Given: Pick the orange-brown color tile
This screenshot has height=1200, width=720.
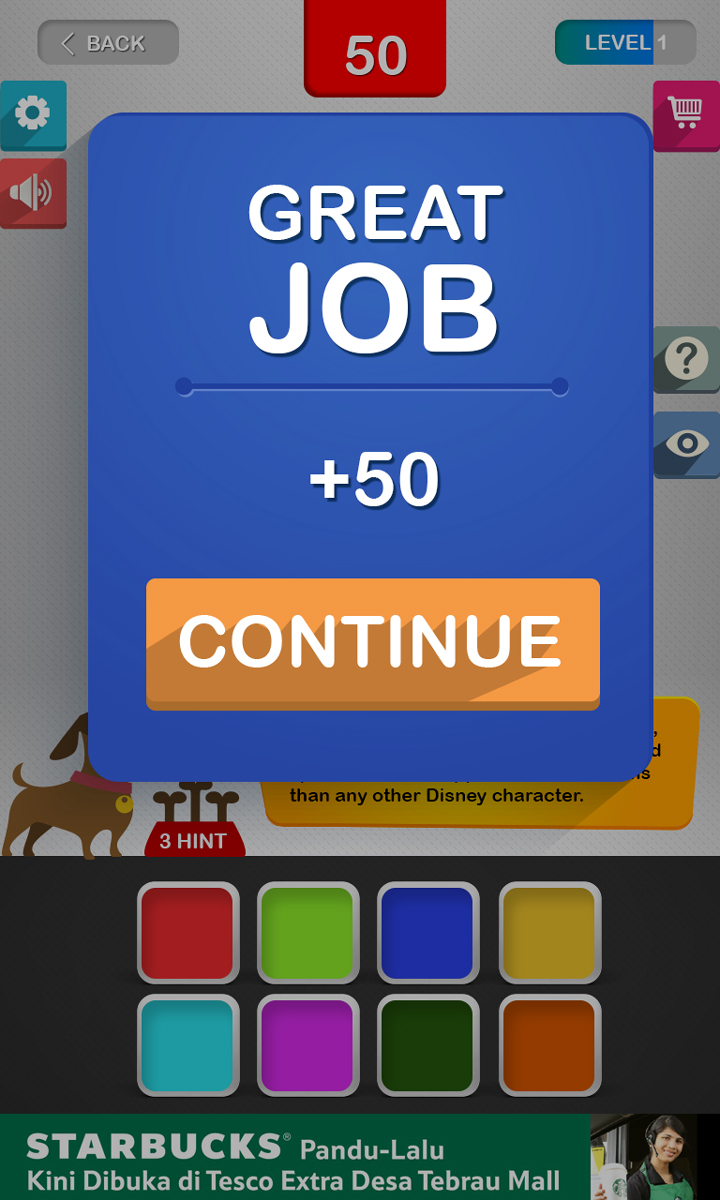Looking at the screenshot, I should point(549,1044).
